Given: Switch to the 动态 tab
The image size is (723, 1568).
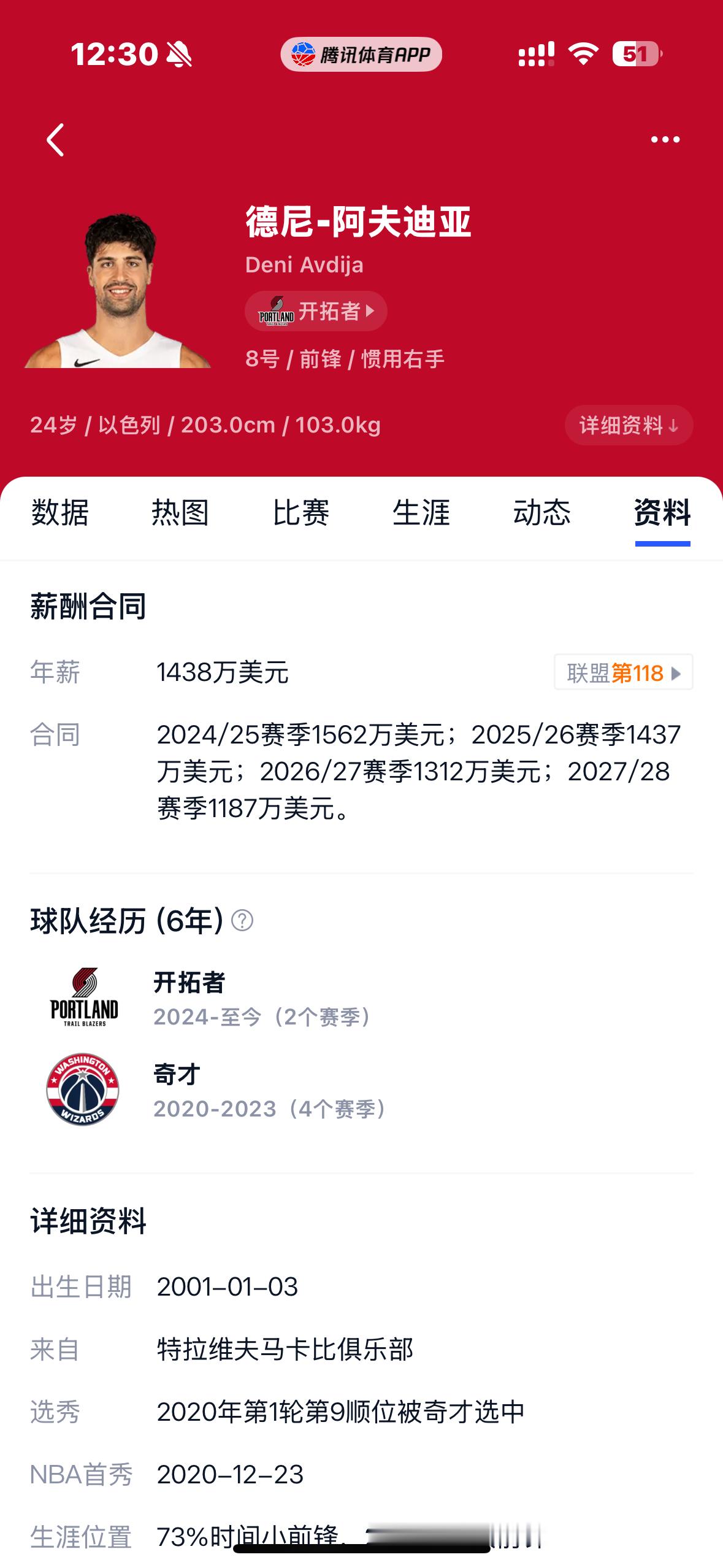Looking at the screenshot, I should coord(542,513).
